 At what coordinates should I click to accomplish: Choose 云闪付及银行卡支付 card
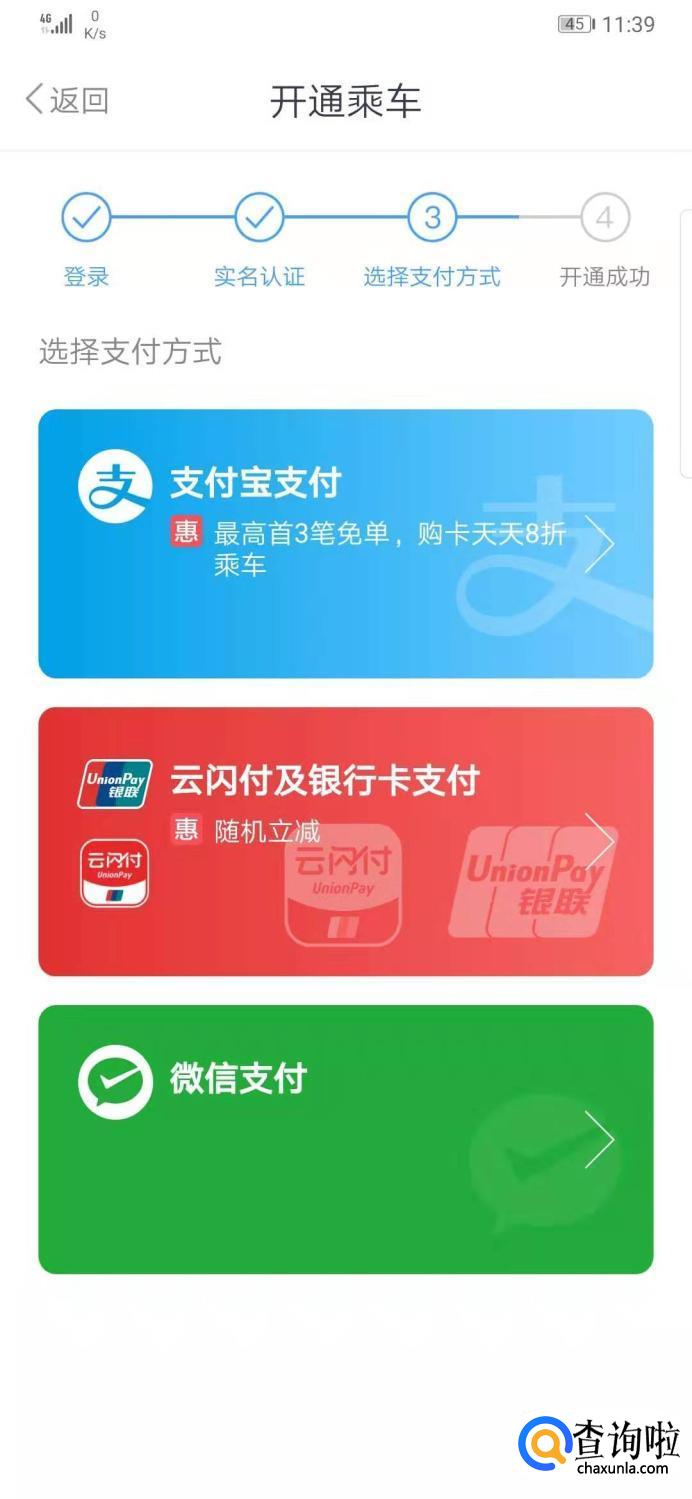pos(346,841)
